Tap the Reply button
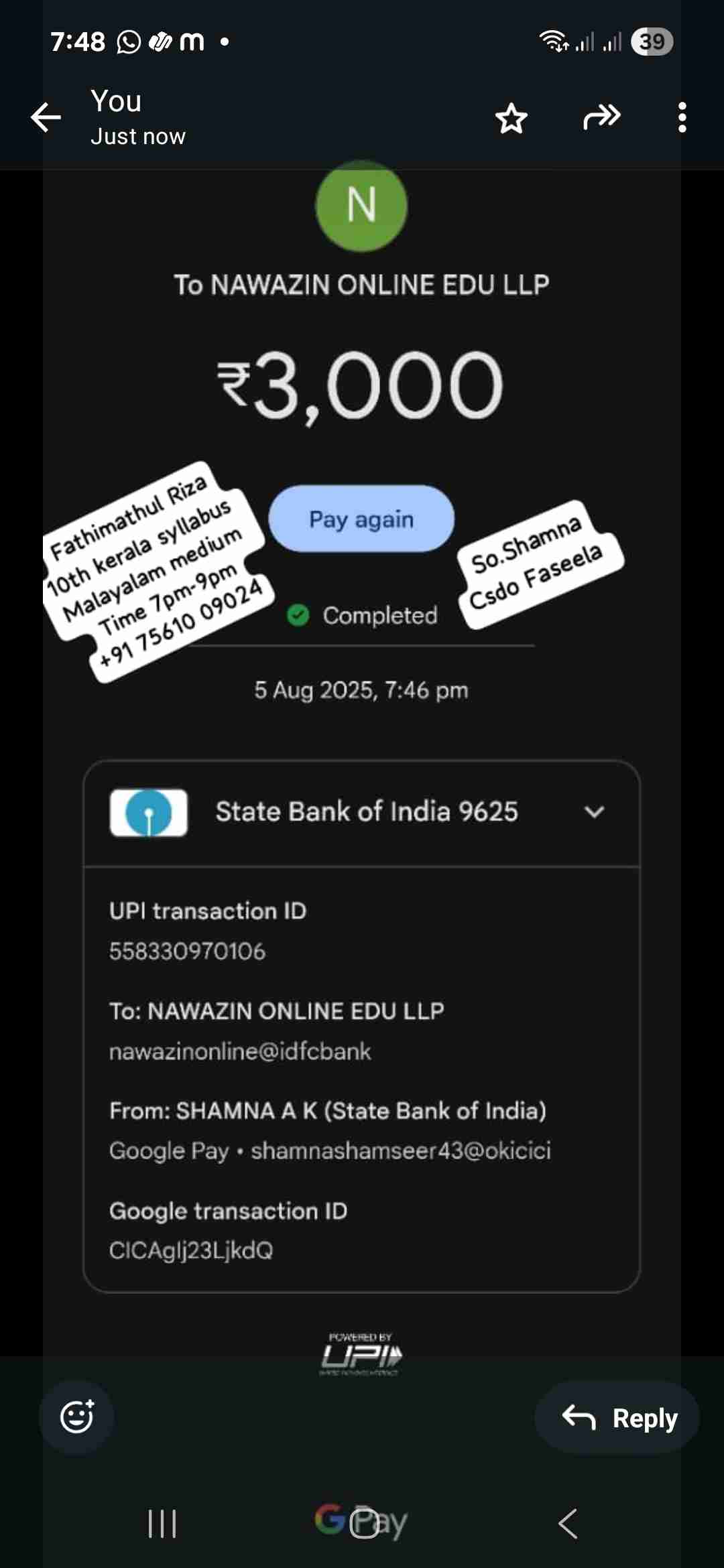Image resolution: width=724 pixels, height=1568 pixels. tap(617, 1417)
